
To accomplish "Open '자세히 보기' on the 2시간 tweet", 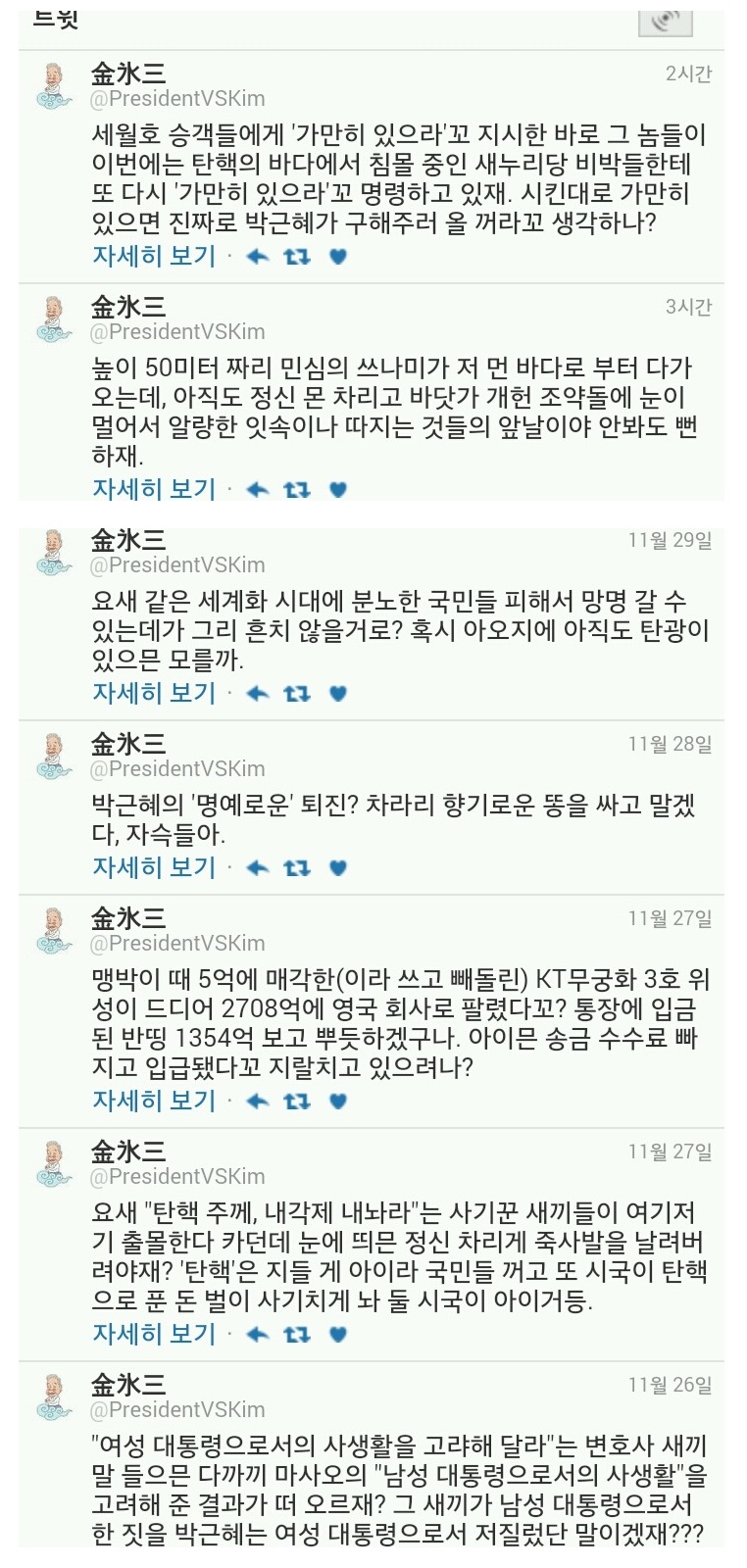I will tap(154, 256).
